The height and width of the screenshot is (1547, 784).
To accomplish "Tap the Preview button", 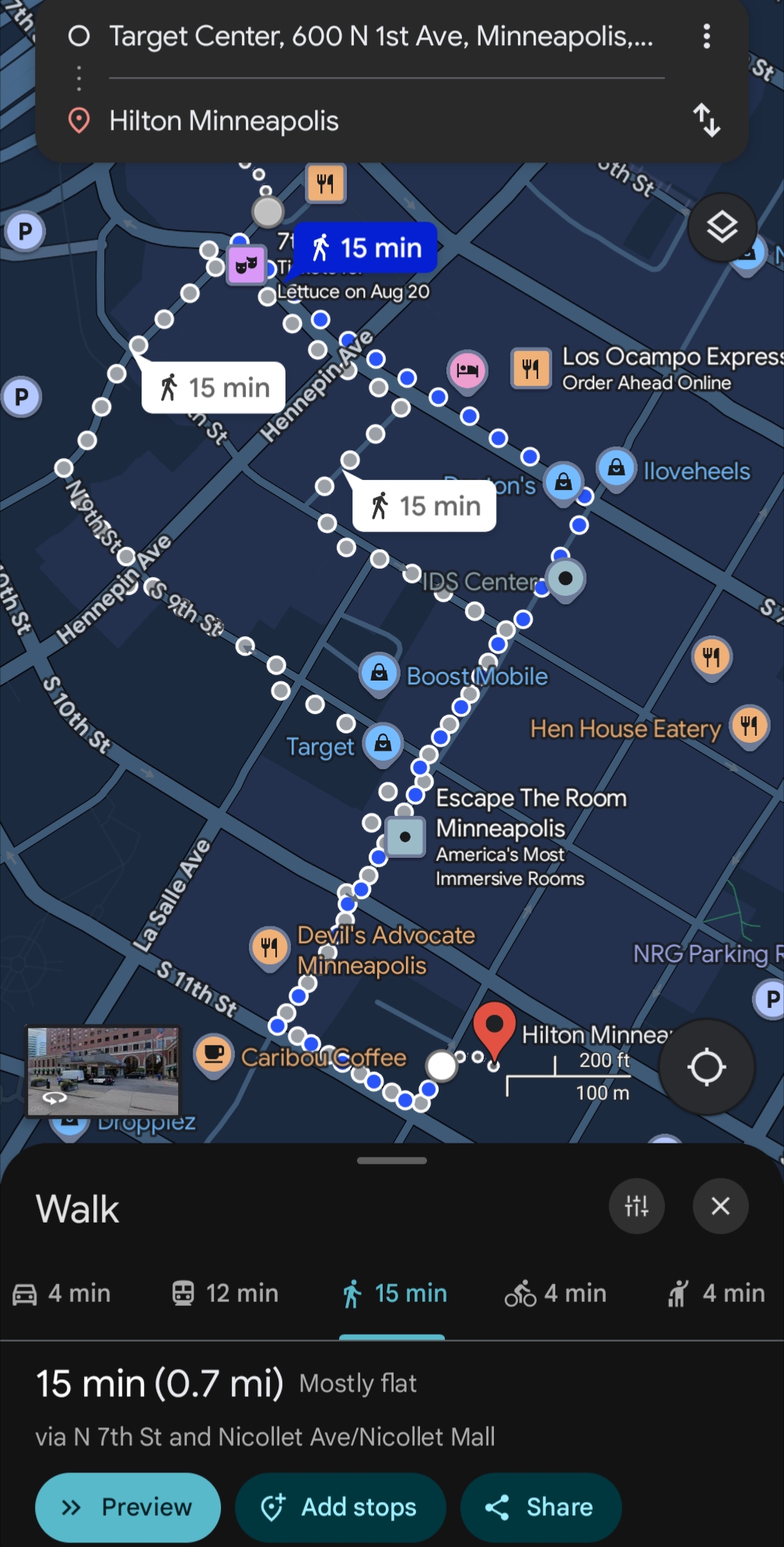I will [x=128, y=1507].
